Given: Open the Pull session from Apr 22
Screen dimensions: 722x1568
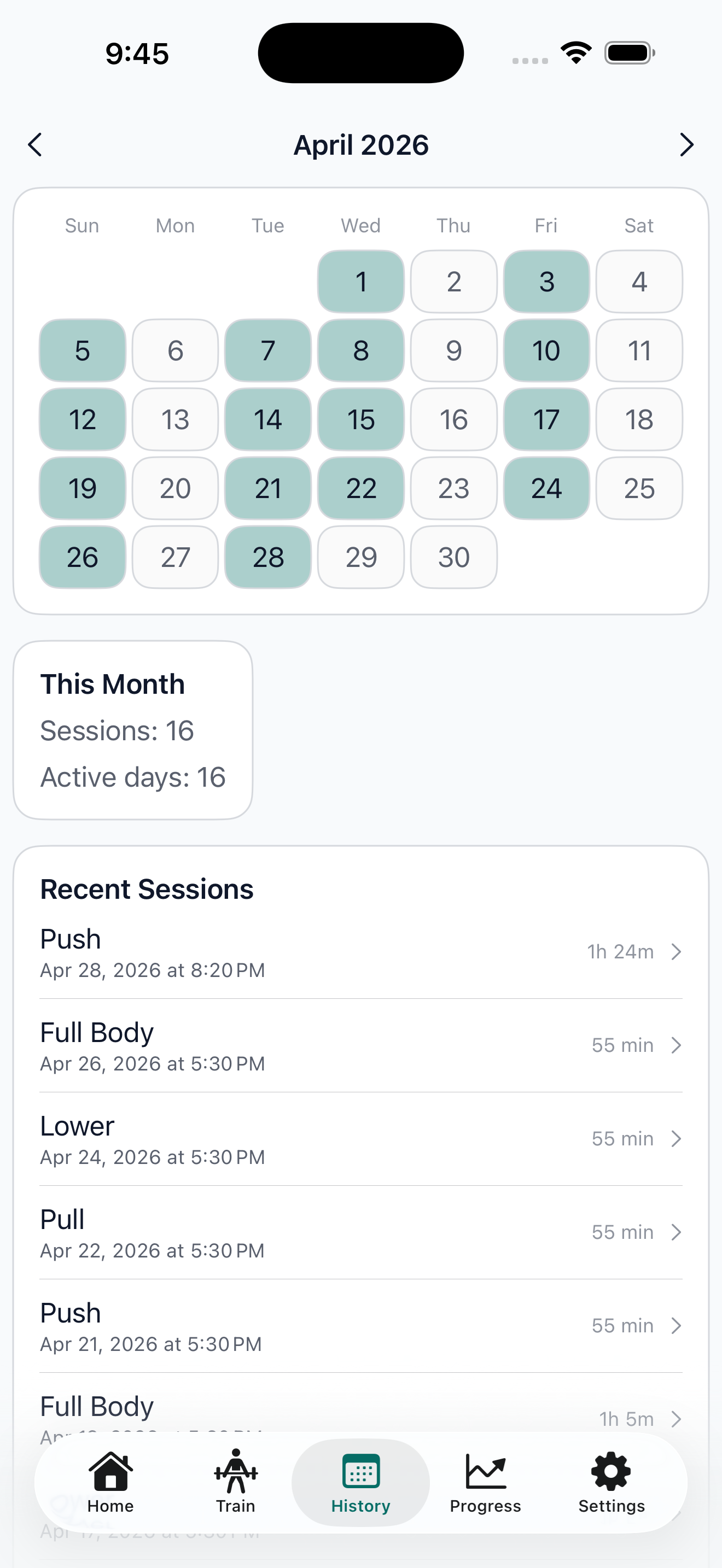Looking at the screenshot, I should coord(361,1233).
